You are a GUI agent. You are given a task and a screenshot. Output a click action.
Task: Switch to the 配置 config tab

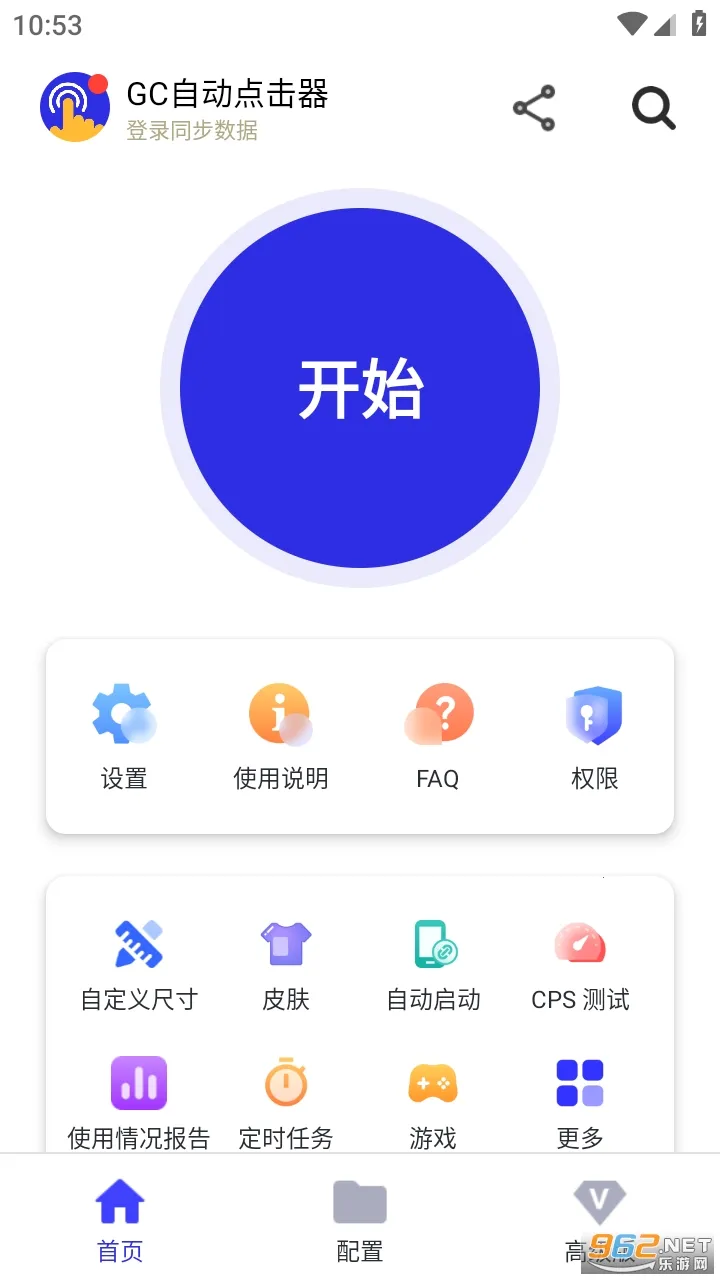(360, 1220)
